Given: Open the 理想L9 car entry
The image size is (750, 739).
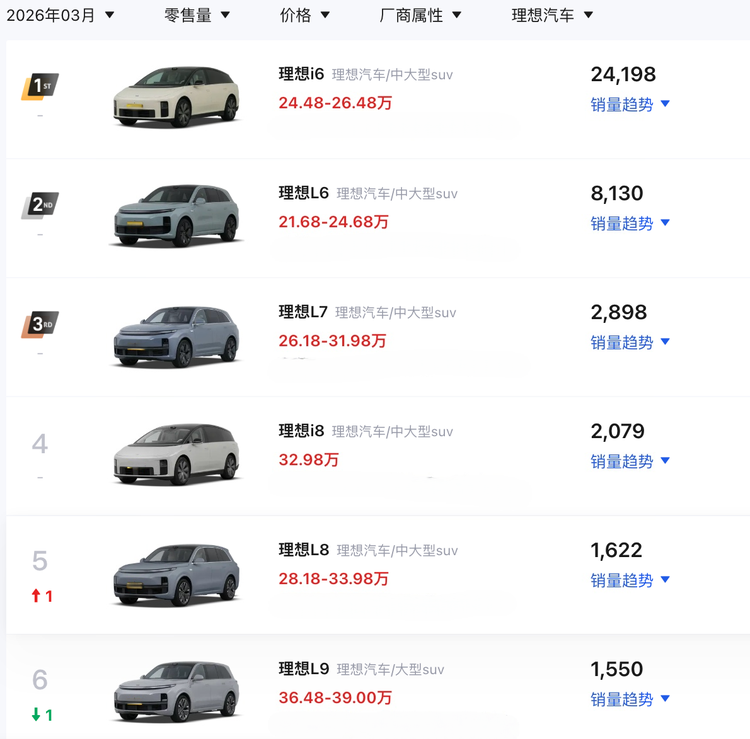Looking at the screenshot, I should click(304, 668).
